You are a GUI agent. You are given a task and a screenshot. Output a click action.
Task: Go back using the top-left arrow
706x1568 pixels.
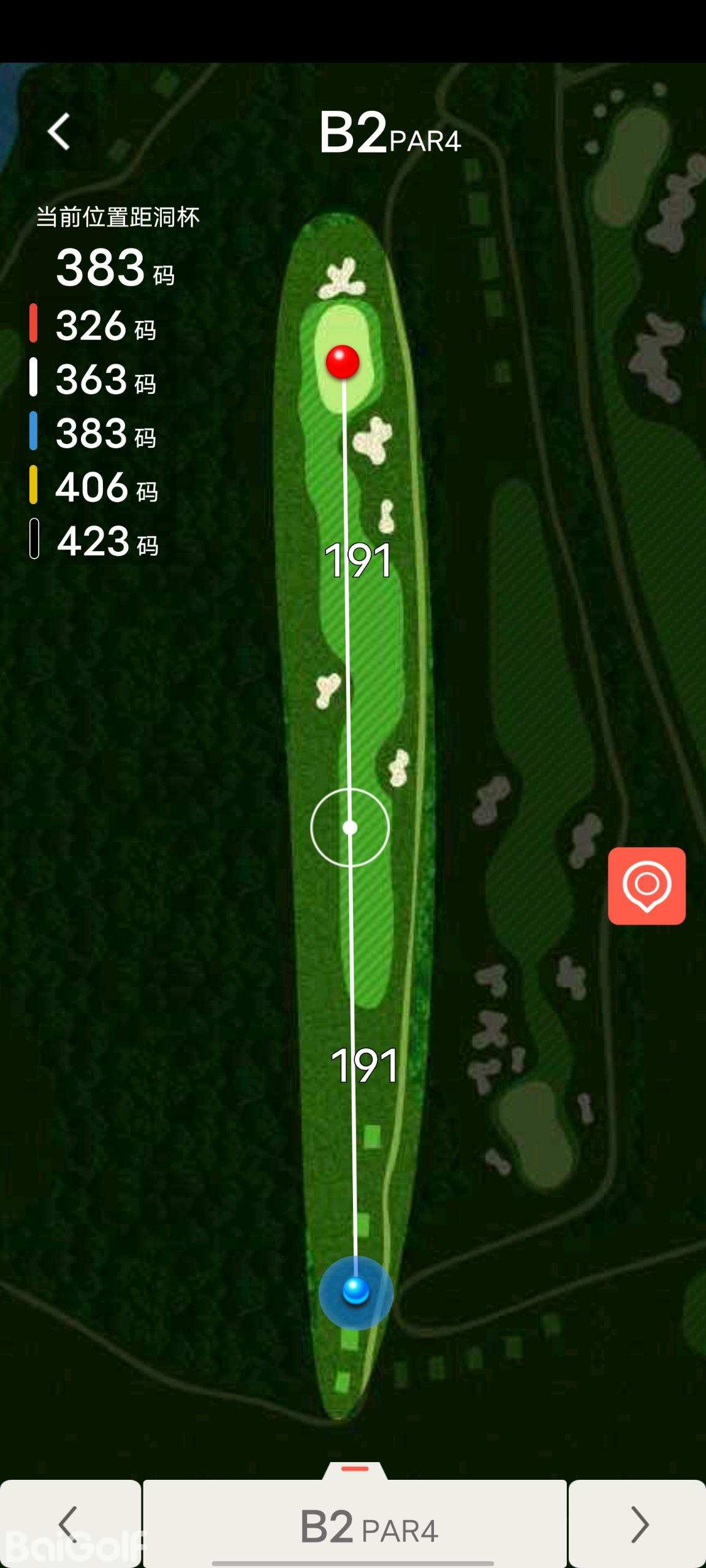click(59, 131)
